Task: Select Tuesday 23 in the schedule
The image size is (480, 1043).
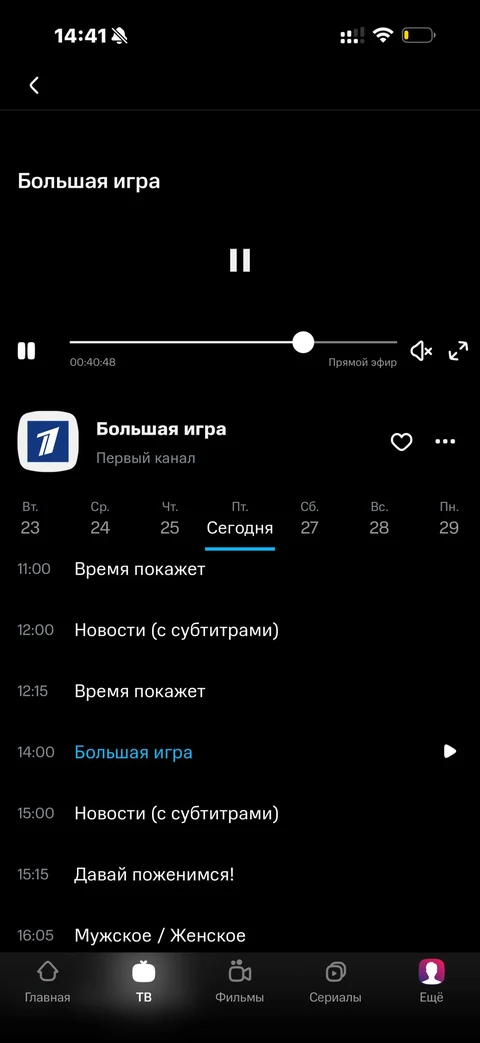Action: click(30, 519)
